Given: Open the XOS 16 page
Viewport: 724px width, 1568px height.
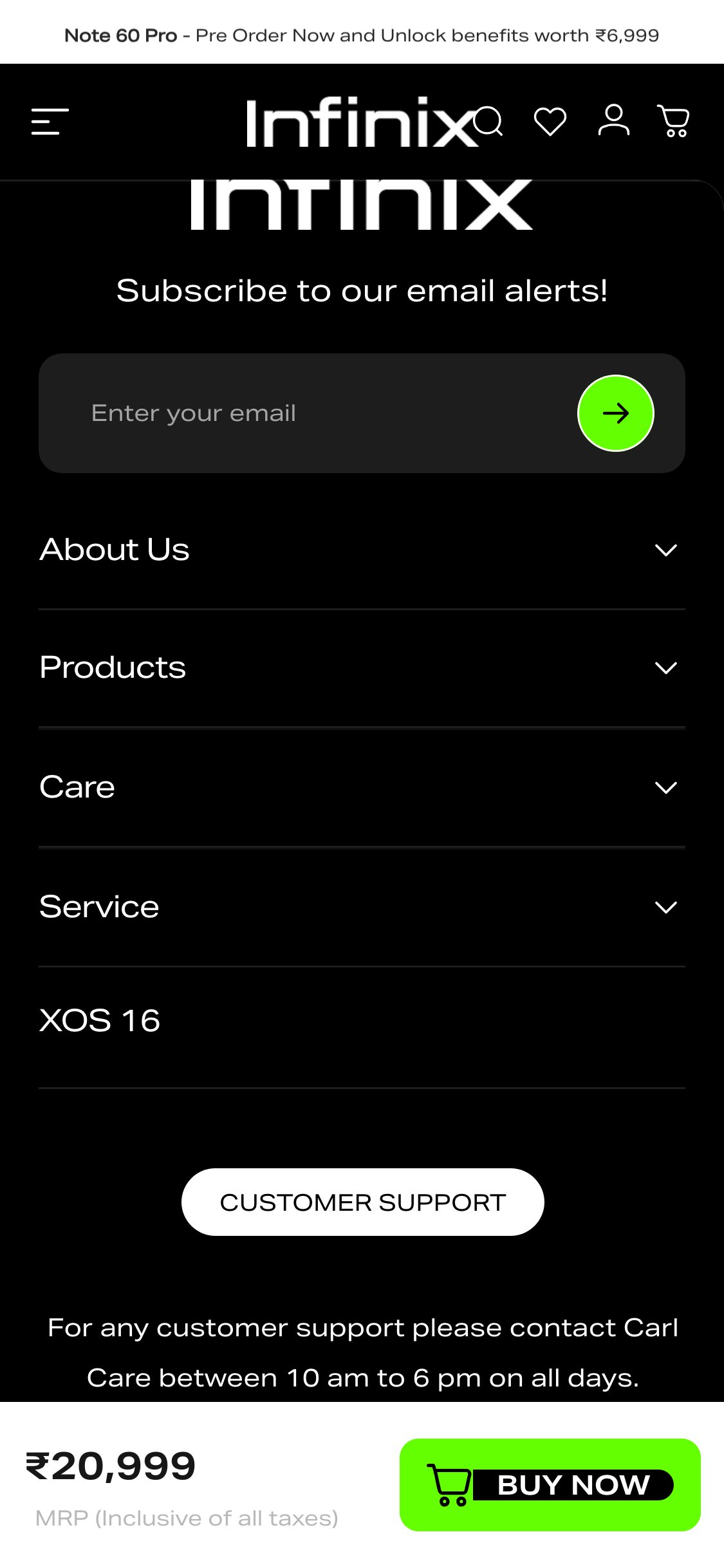Looking at the screenshot, I should click(100, 1019).
